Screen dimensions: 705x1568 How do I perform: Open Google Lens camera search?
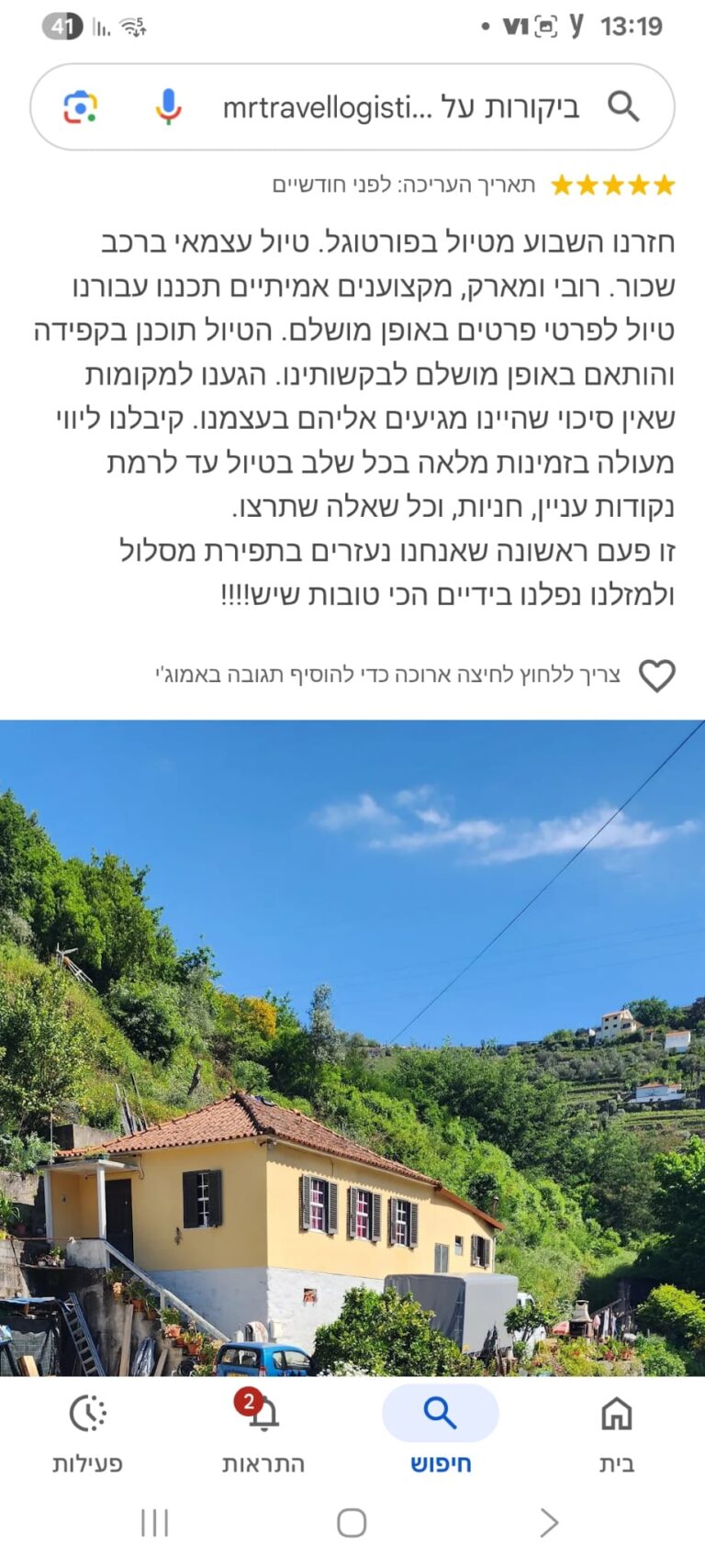(x=81, y=107)
